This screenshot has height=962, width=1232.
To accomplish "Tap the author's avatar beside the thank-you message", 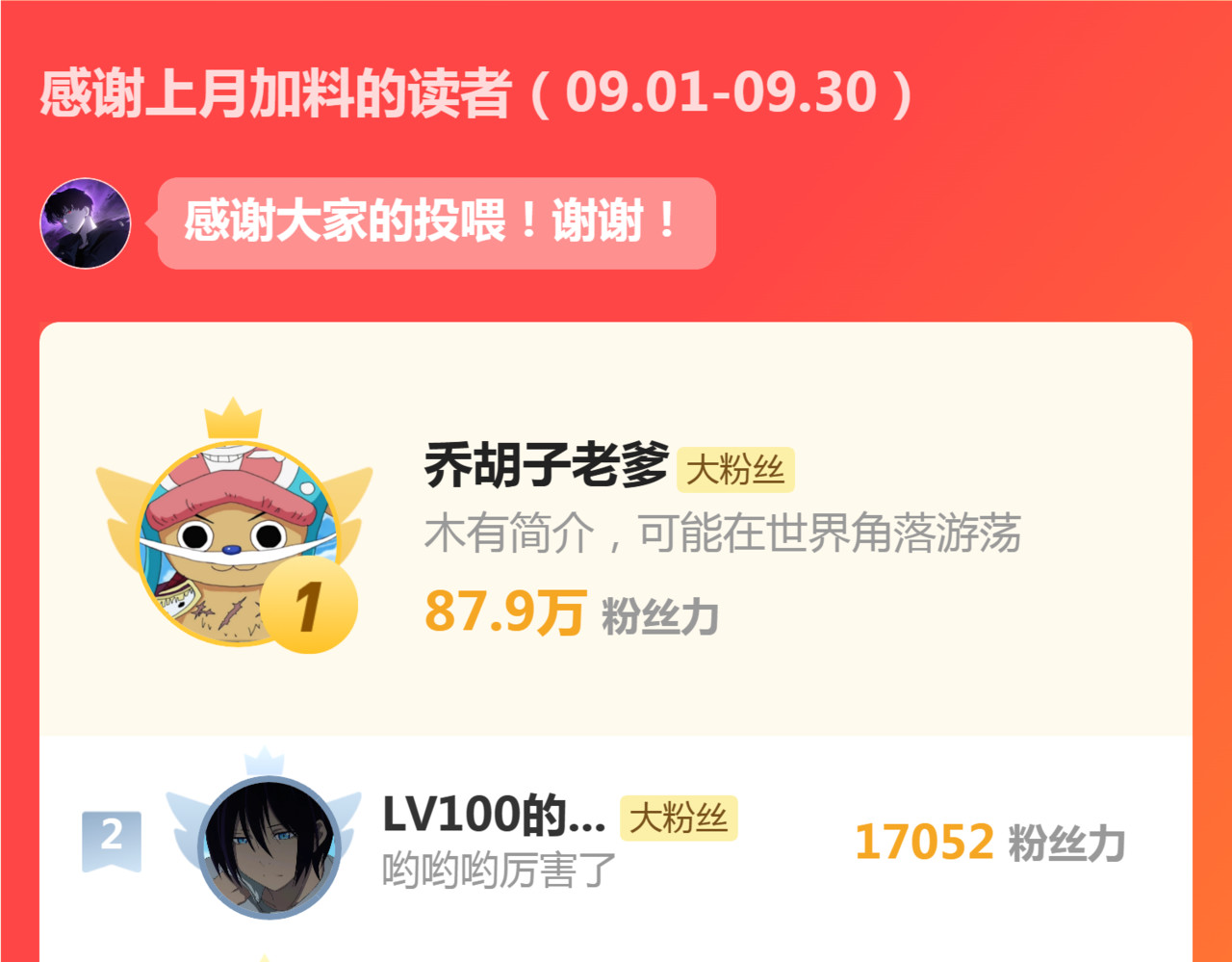I will 86,223.
